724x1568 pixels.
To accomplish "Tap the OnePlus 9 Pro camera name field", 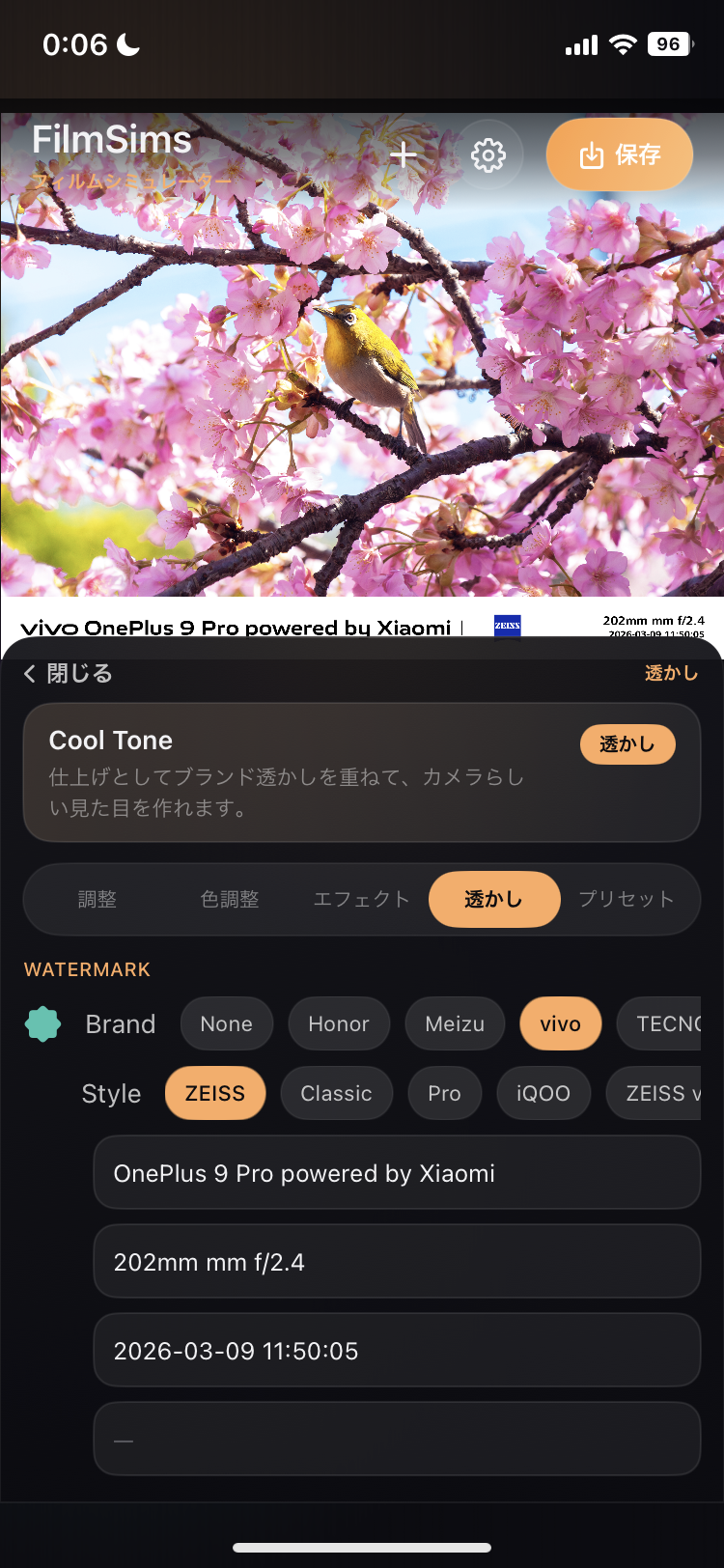I will [x=397, y=1172].
